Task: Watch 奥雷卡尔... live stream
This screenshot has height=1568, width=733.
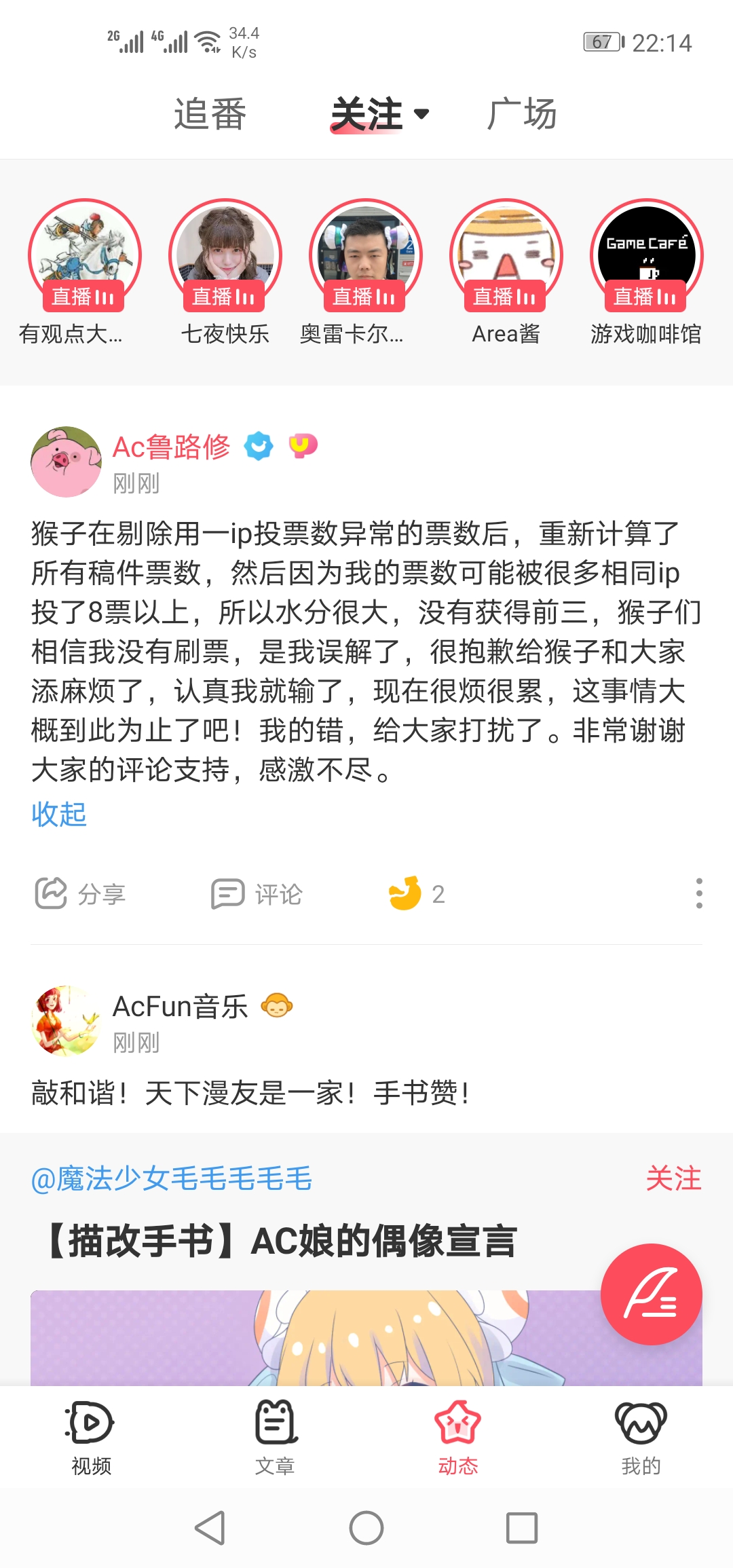Action: click(366, 256)
